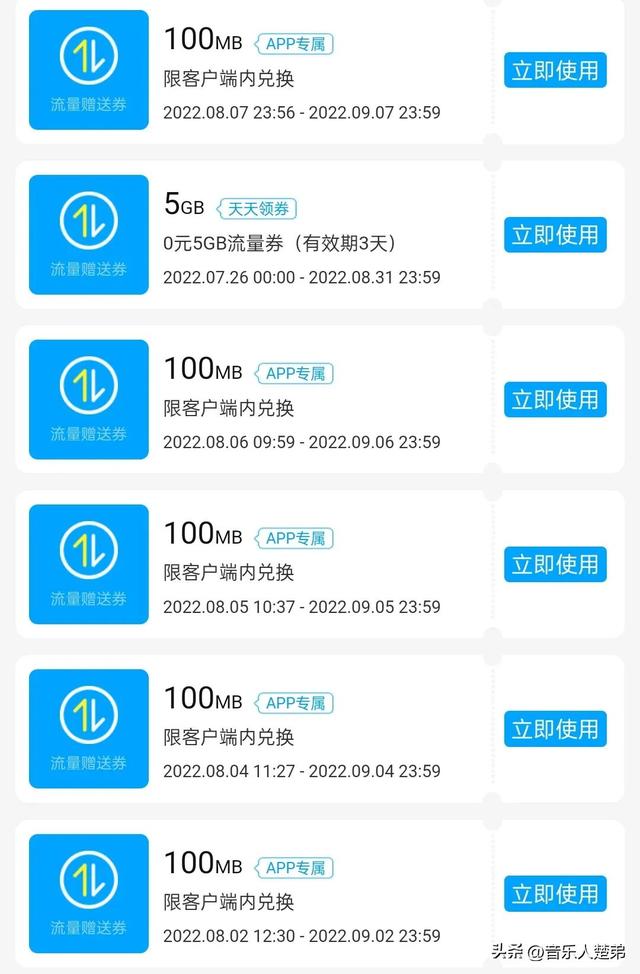The image size is (640, 974).
Task: Select 立即使用 for coupon starting 2022.08.02 12:30
Action: click(555, 894)
